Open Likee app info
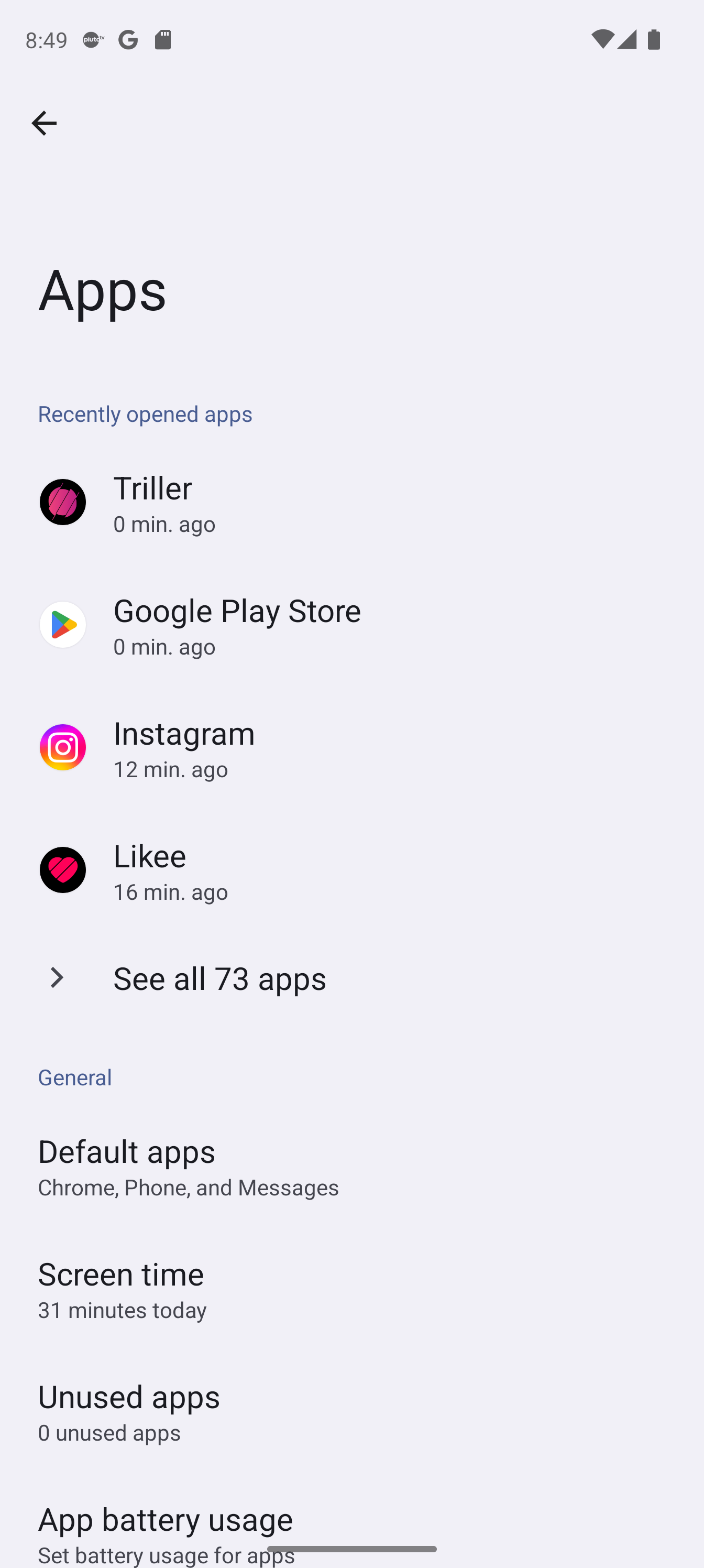This screenshot has width=704, height=1568. (x=351, y=870)
